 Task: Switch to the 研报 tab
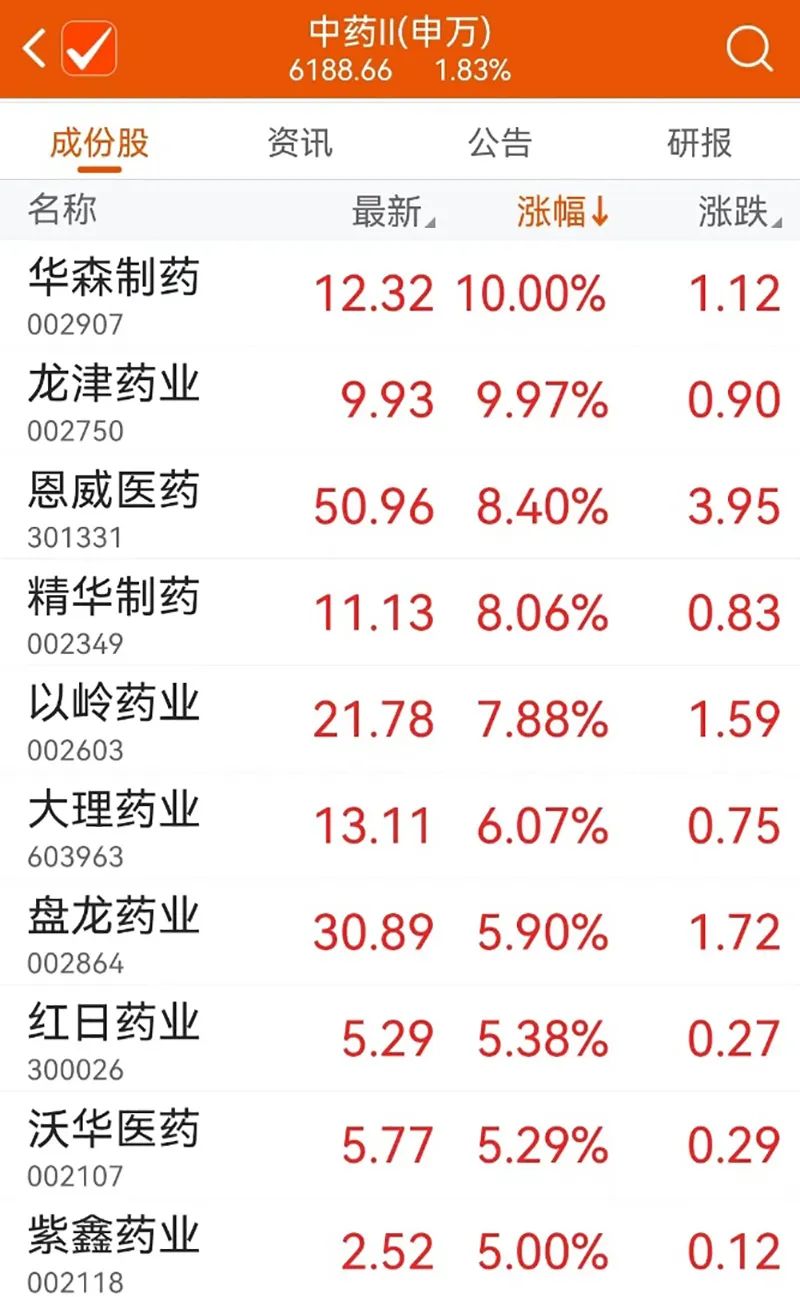697,143
